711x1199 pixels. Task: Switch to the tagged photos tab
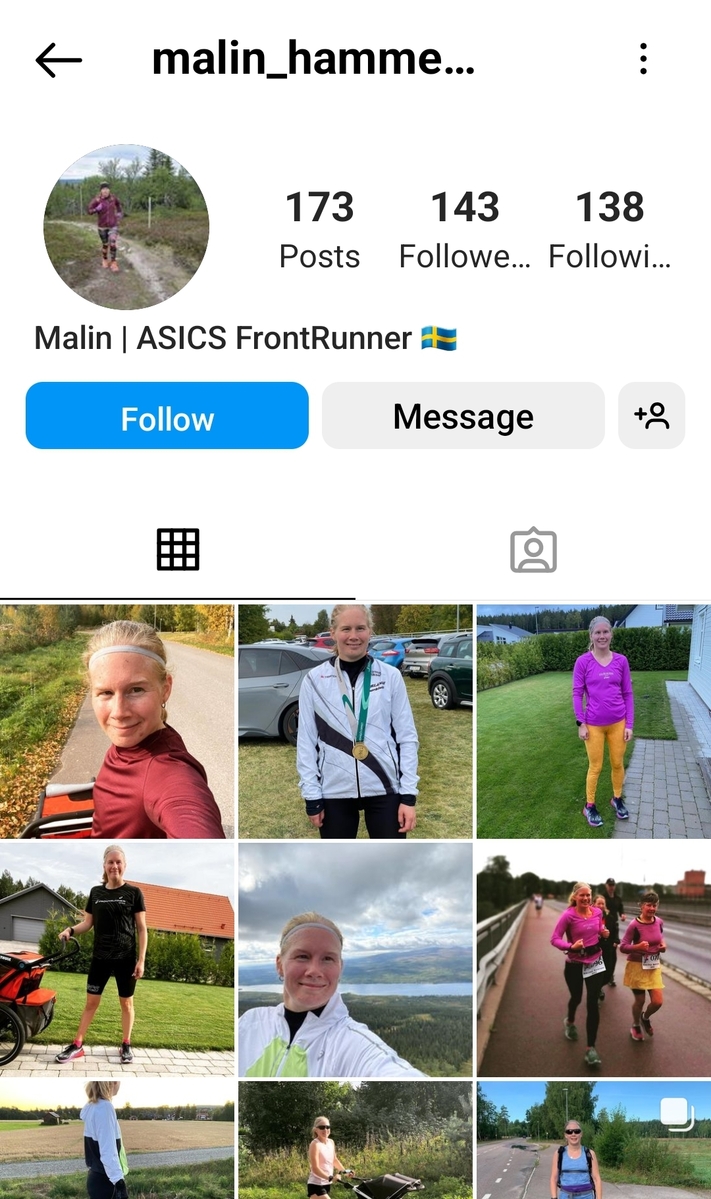[533, 550]
